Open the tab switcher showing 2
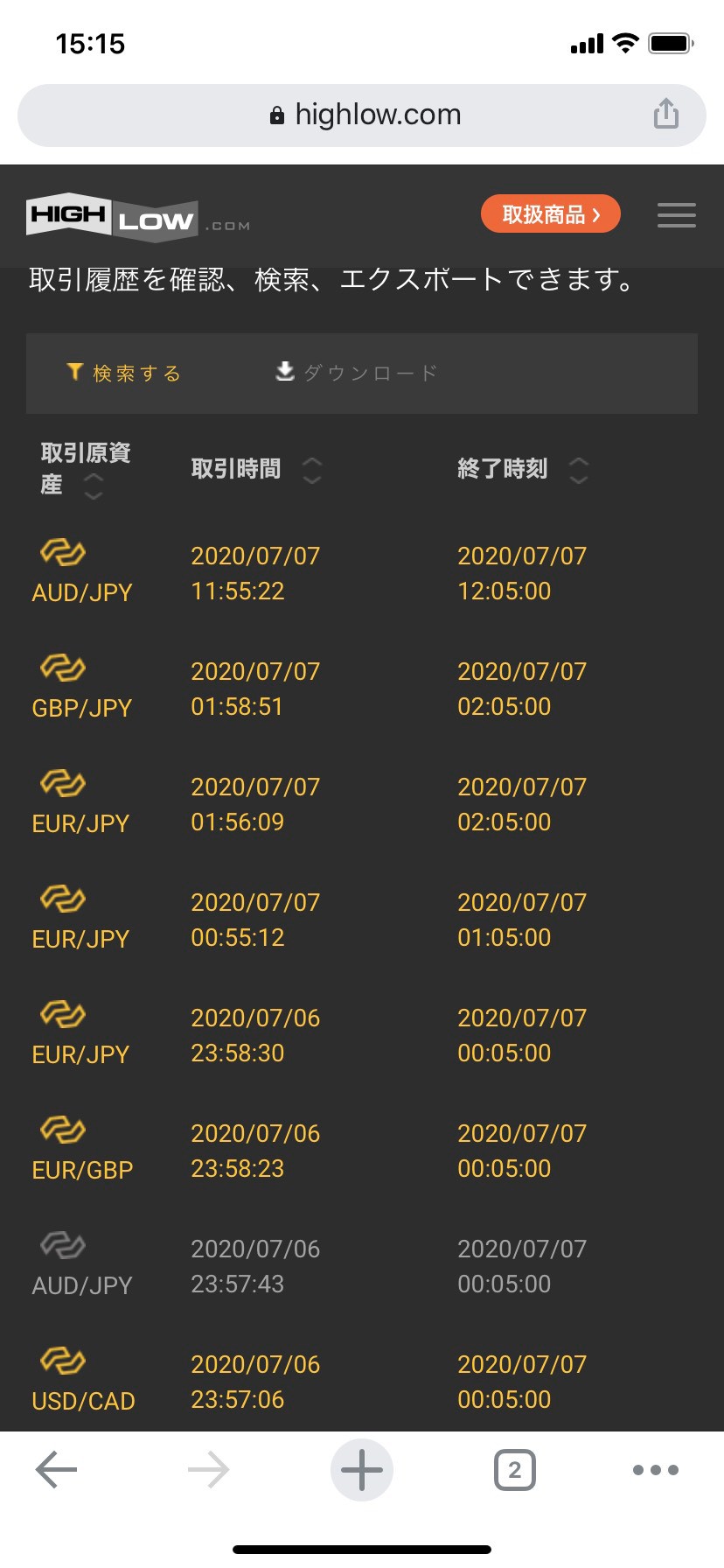 (514, 1469)
